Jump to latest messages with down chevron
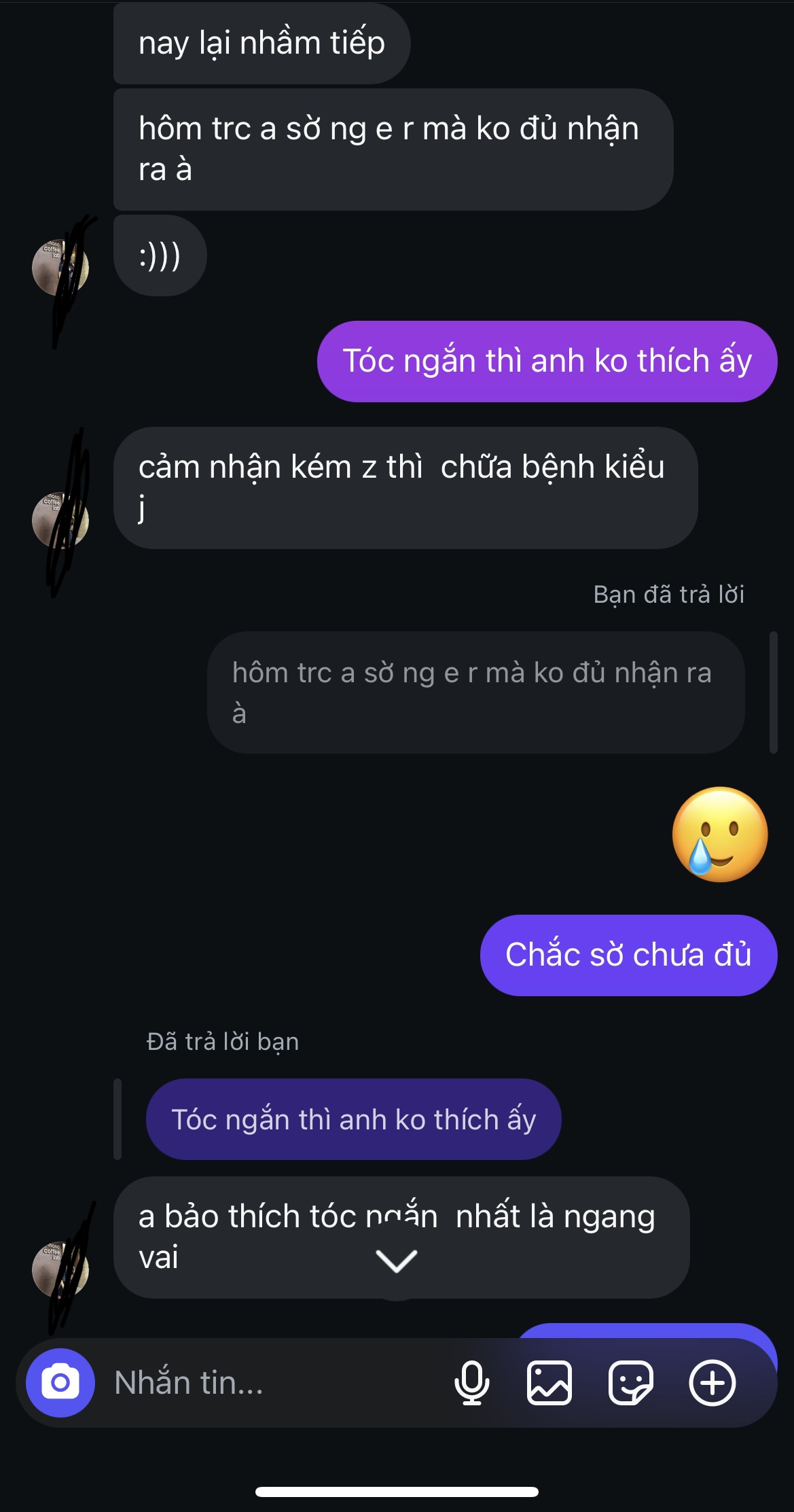 [x=397, y=1261]
